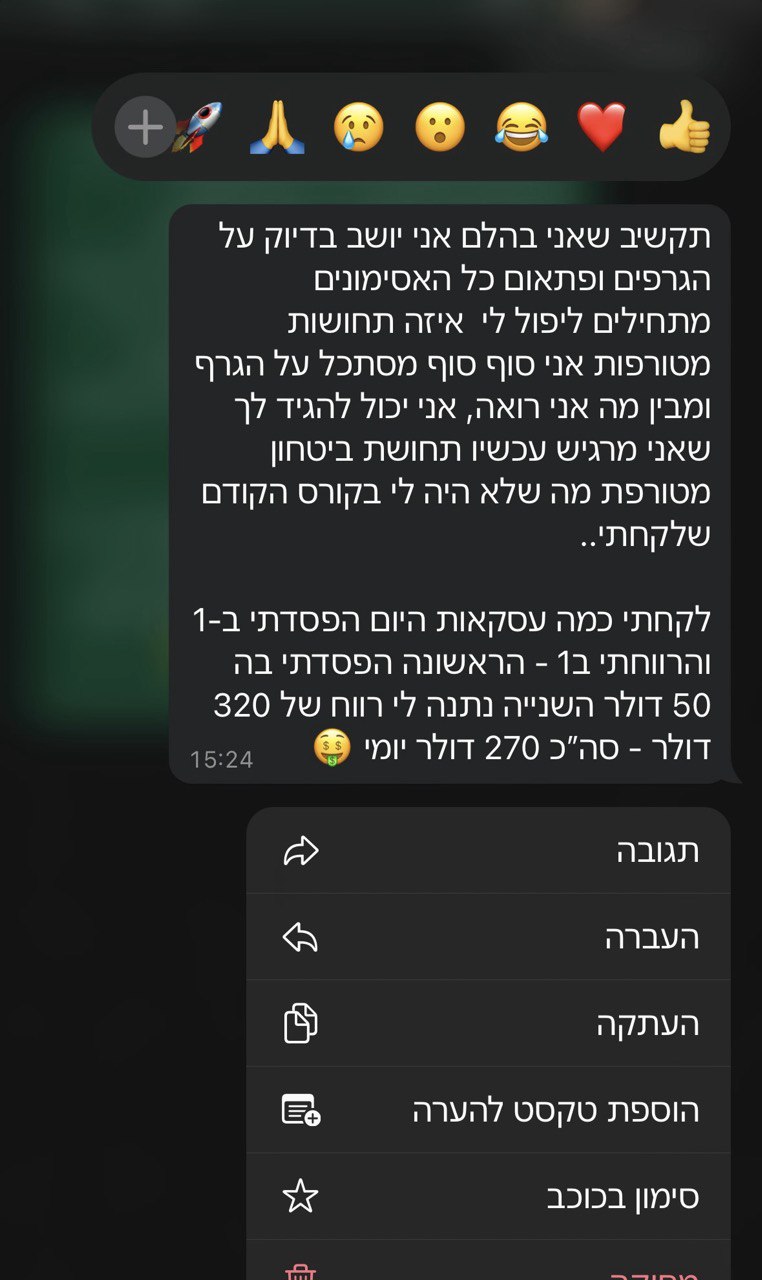React with the crying face emoji
This screenshot has width=762, height=1280.
point(358,128)
